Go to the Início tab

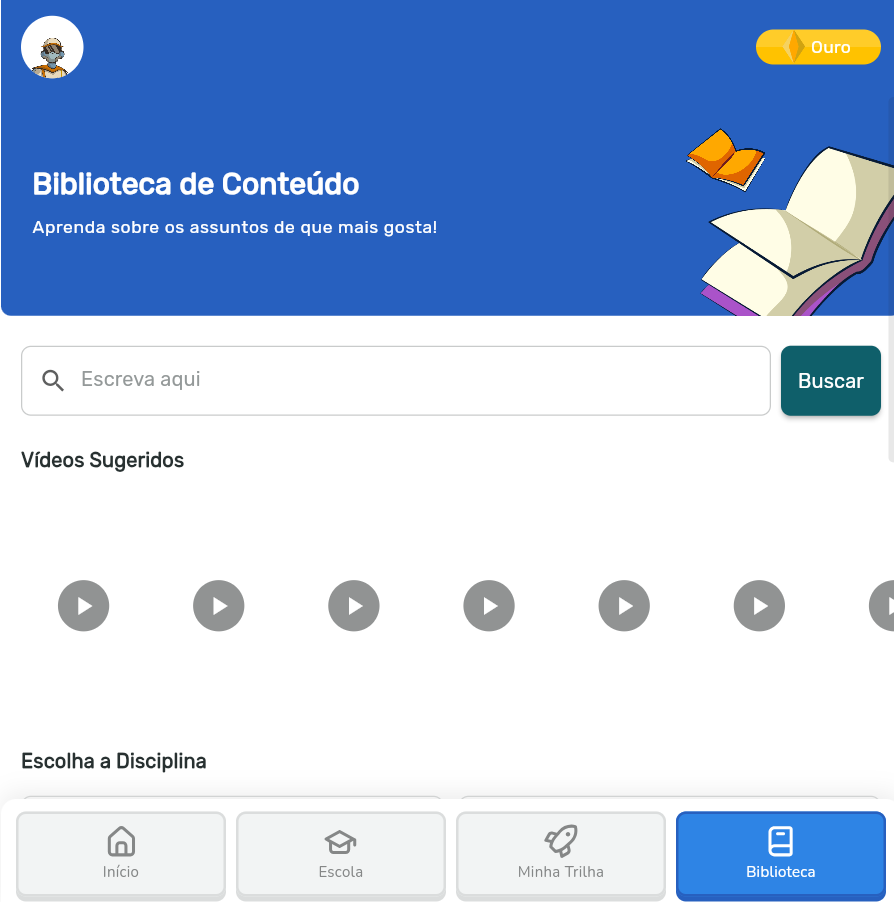point(121,853)
